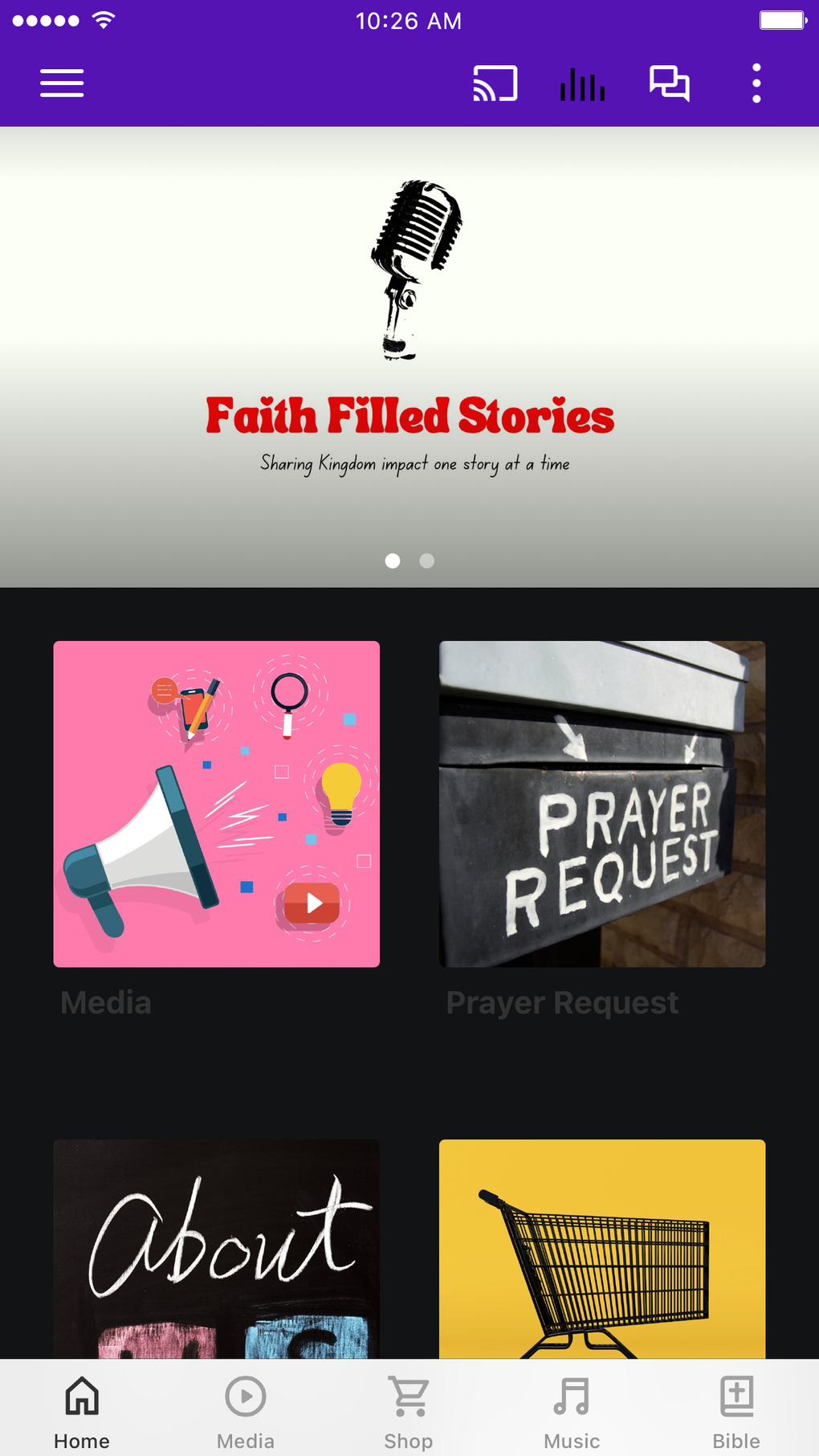
Task: Open the shopping cart tile
Action: [x=602, y=1249]
